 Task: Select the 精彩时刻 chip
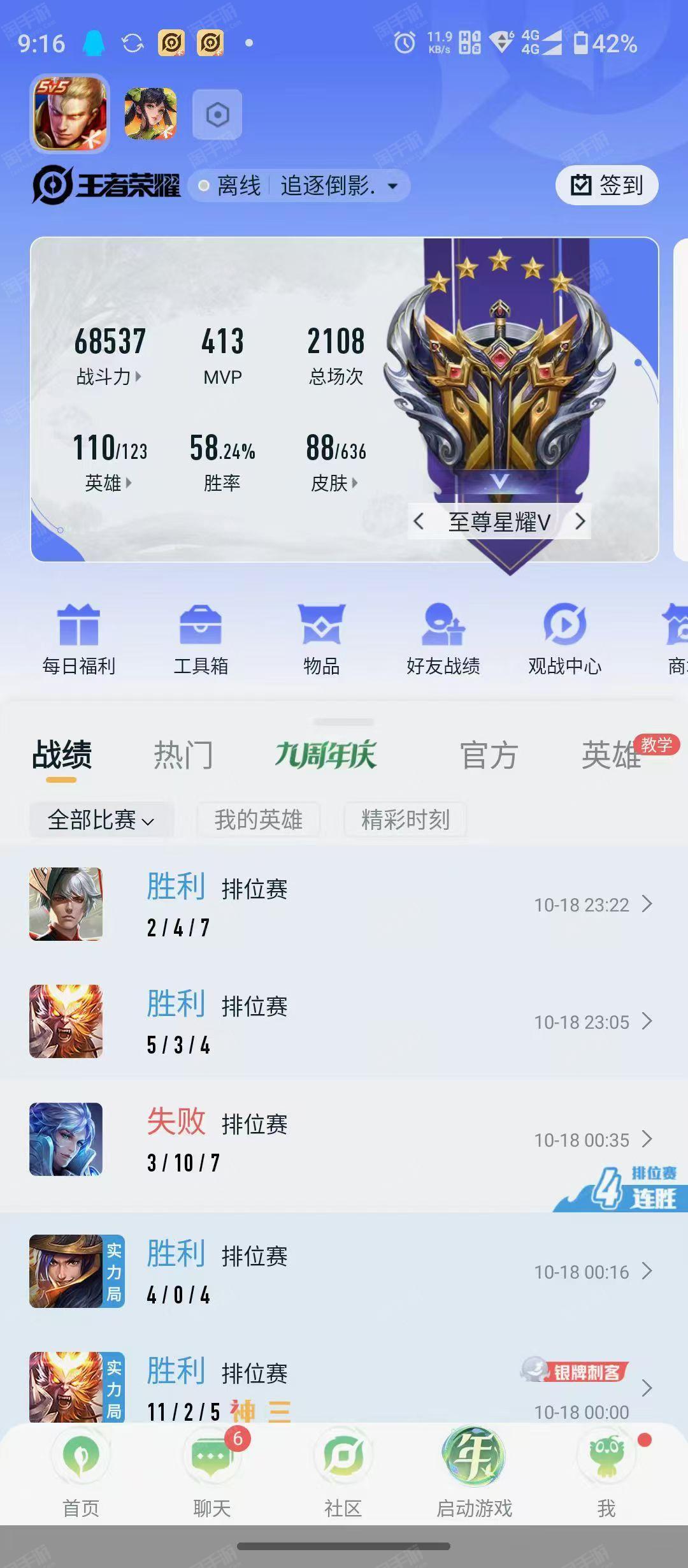405,820
